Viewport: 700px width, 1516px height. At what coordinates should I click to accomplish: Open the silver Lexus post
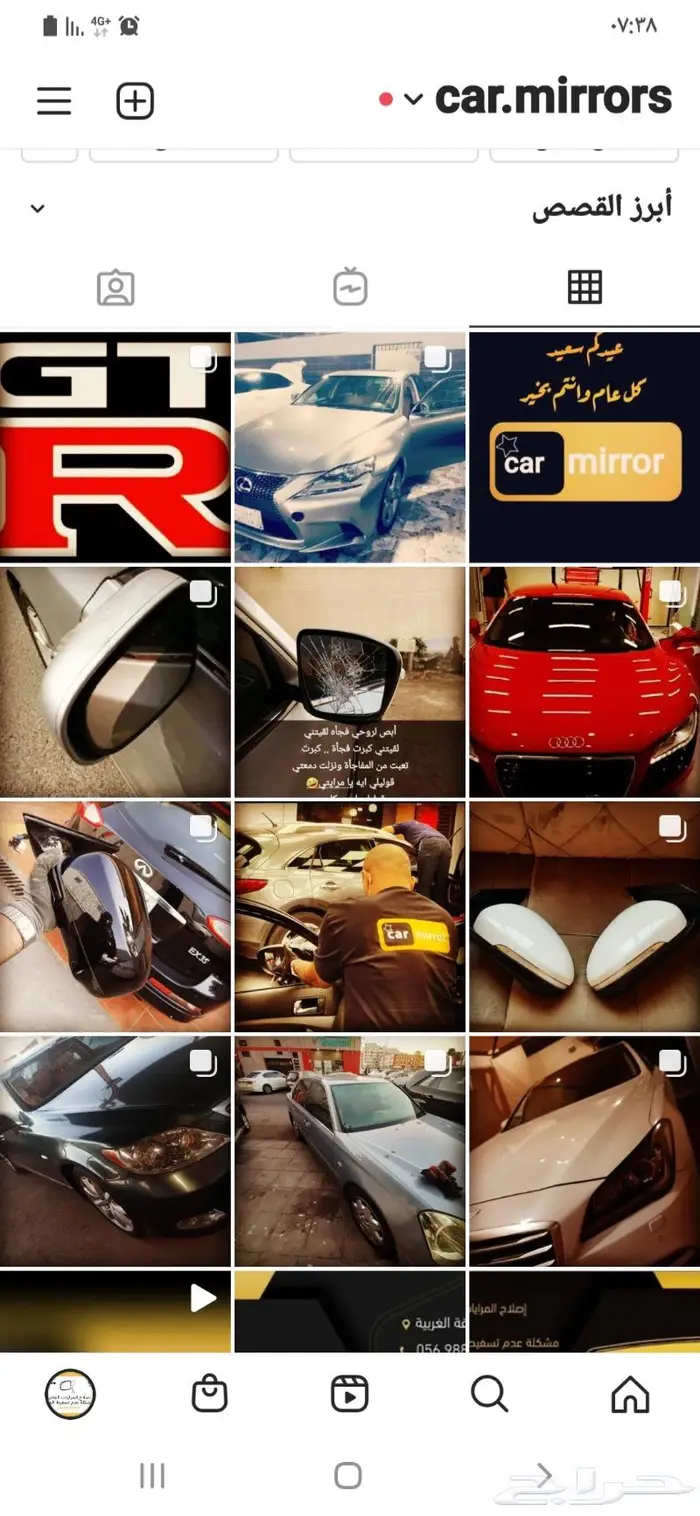pos(350,446)
